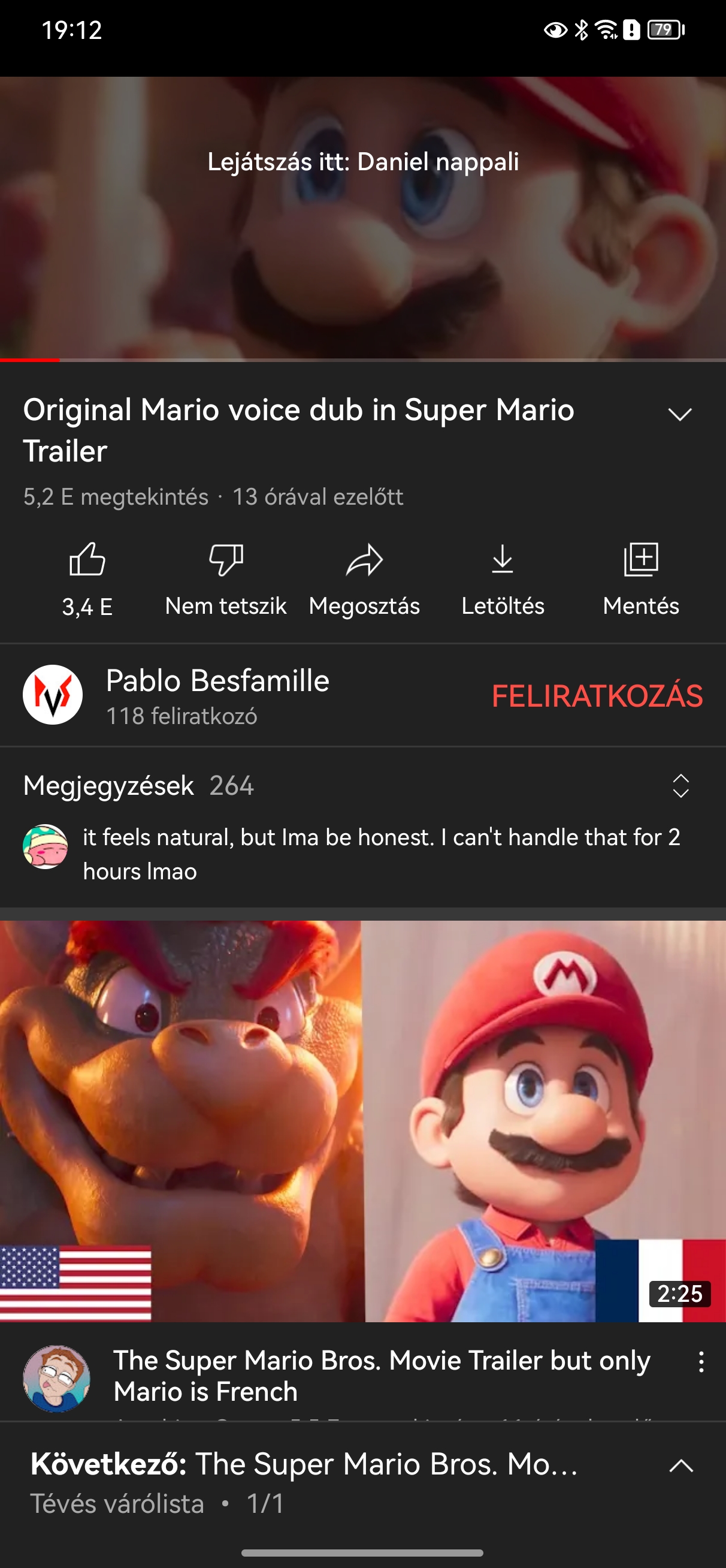Open the Mario is French video thumbnail

click(362, 1120)
